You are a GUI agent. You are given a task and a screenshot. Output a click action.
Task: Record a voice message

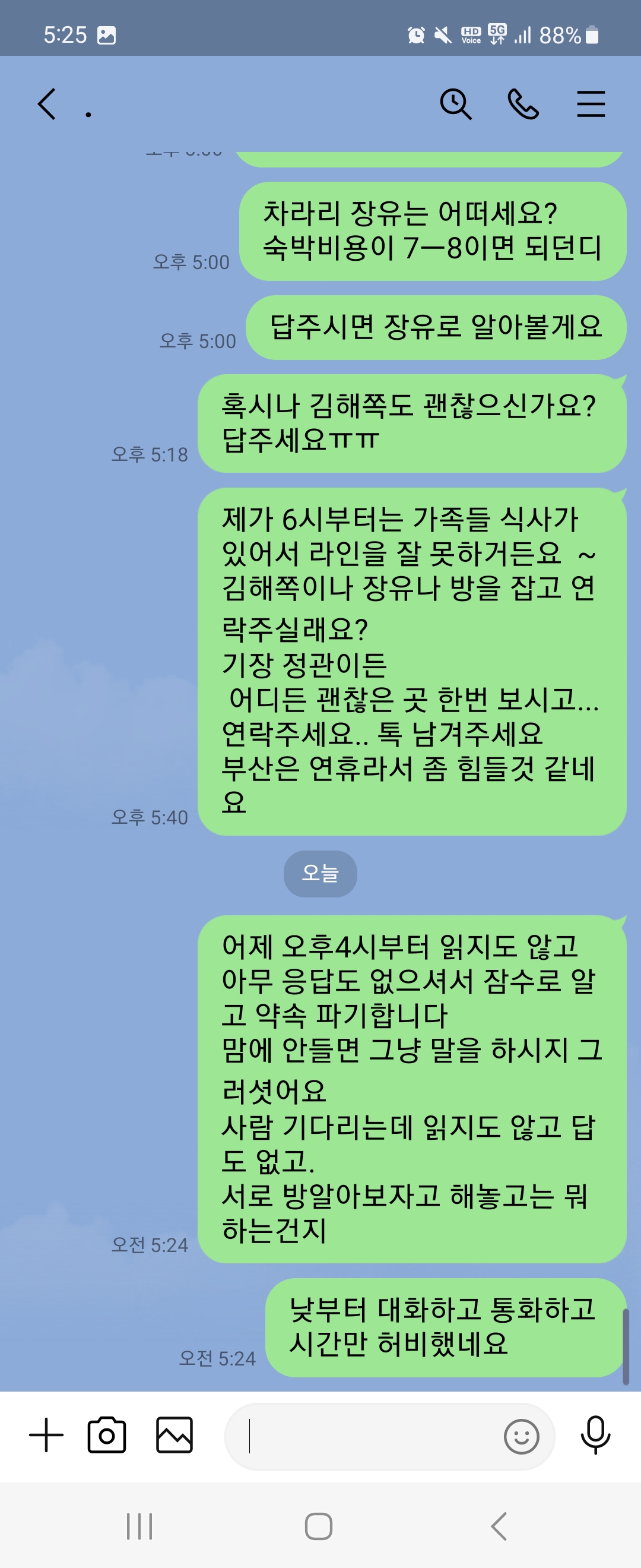click(x=595, y=1435)
